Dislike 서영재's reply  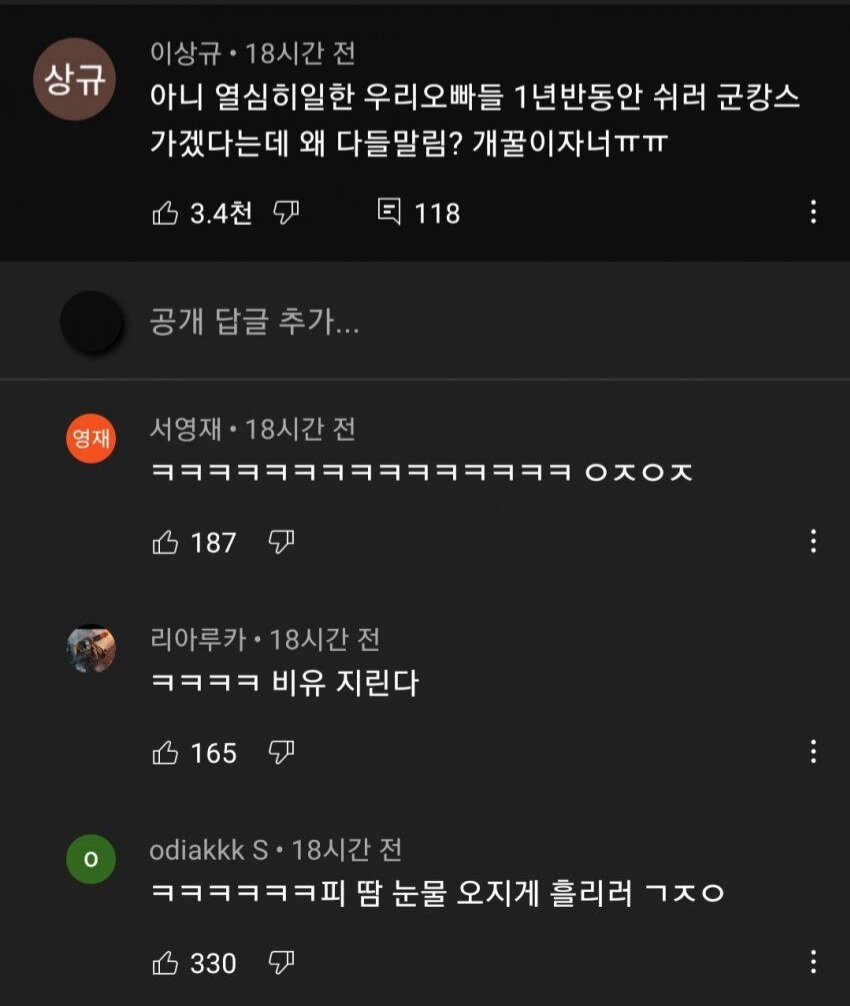pos(282,542)
